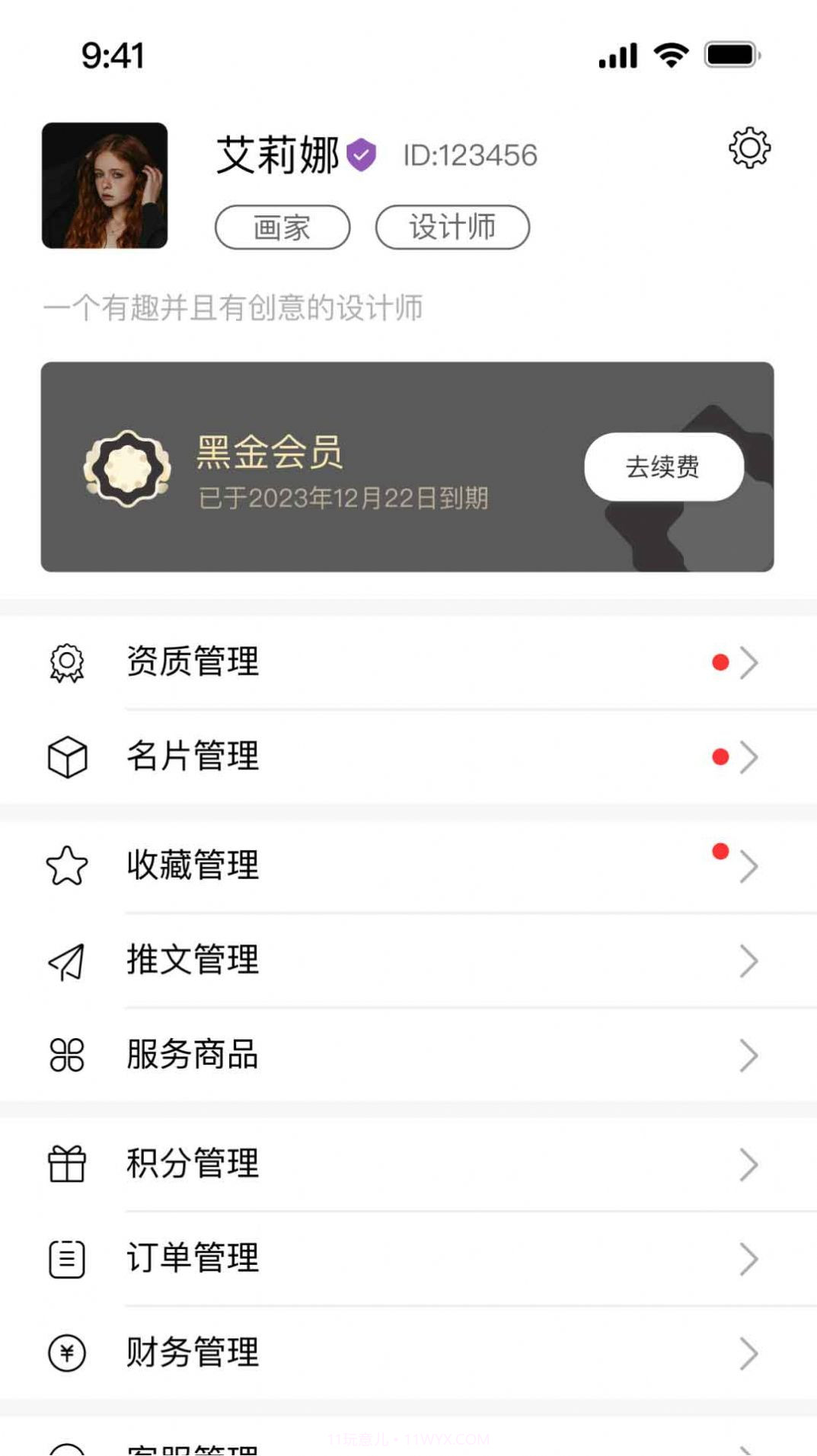Tap the user avatar photo
Viewport: 817px width, 1456px height.
[104, 186]
